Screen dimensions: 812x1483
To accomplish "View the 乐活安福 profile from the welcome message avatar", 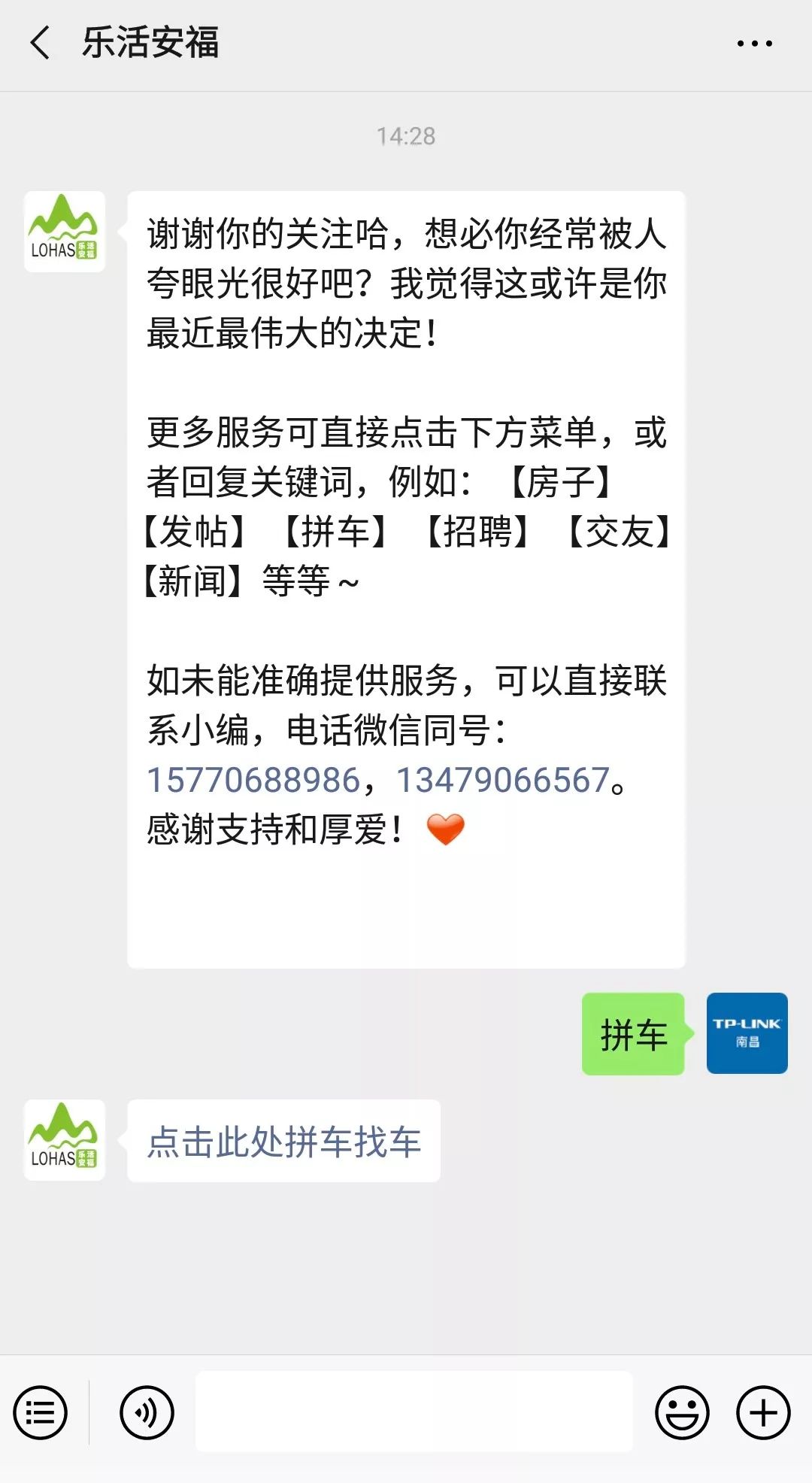I will (65, 232).
